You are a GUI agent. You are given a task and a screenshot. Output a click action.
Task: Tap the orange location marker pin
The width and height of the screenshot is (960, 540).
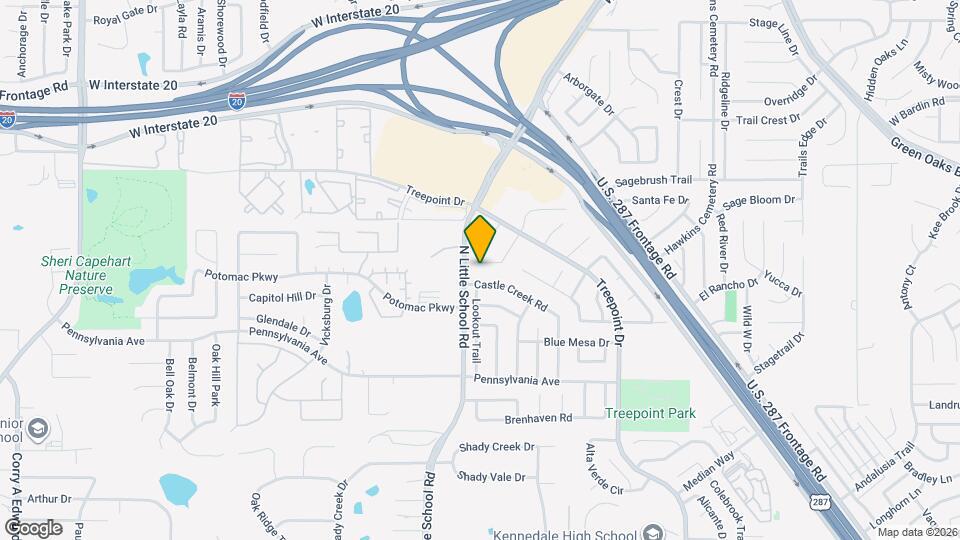coord(480,240)
